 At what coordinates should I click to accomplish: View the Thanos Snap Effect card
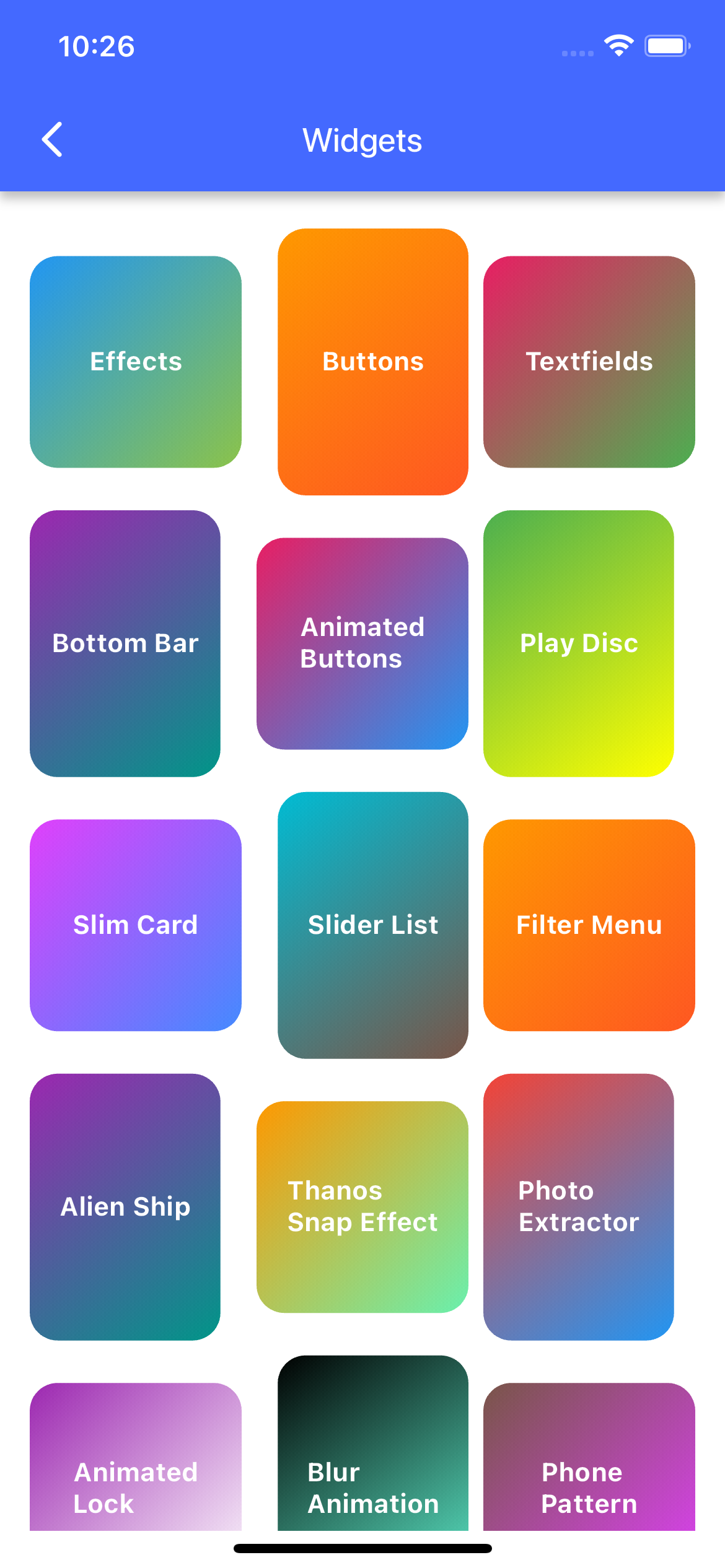click(362, 1207)
